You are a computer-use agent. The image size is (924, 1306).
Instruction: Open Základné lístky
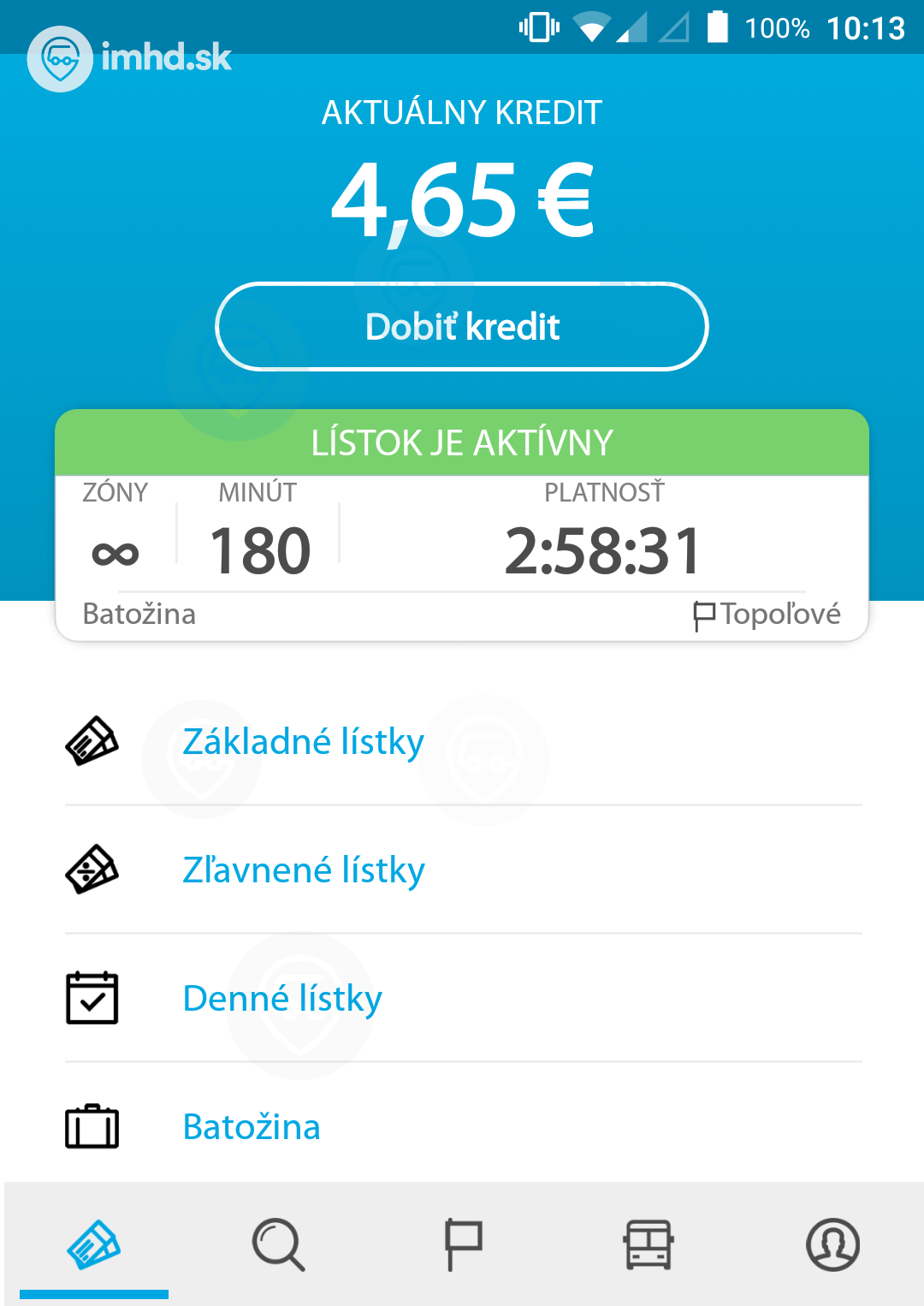coord(304,742)
